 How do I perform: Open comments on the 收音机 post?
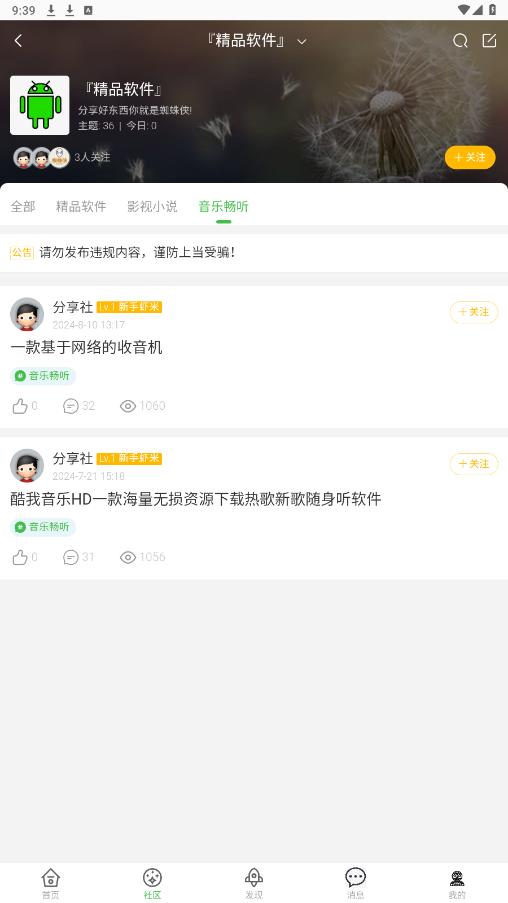(x=78, y=406)
